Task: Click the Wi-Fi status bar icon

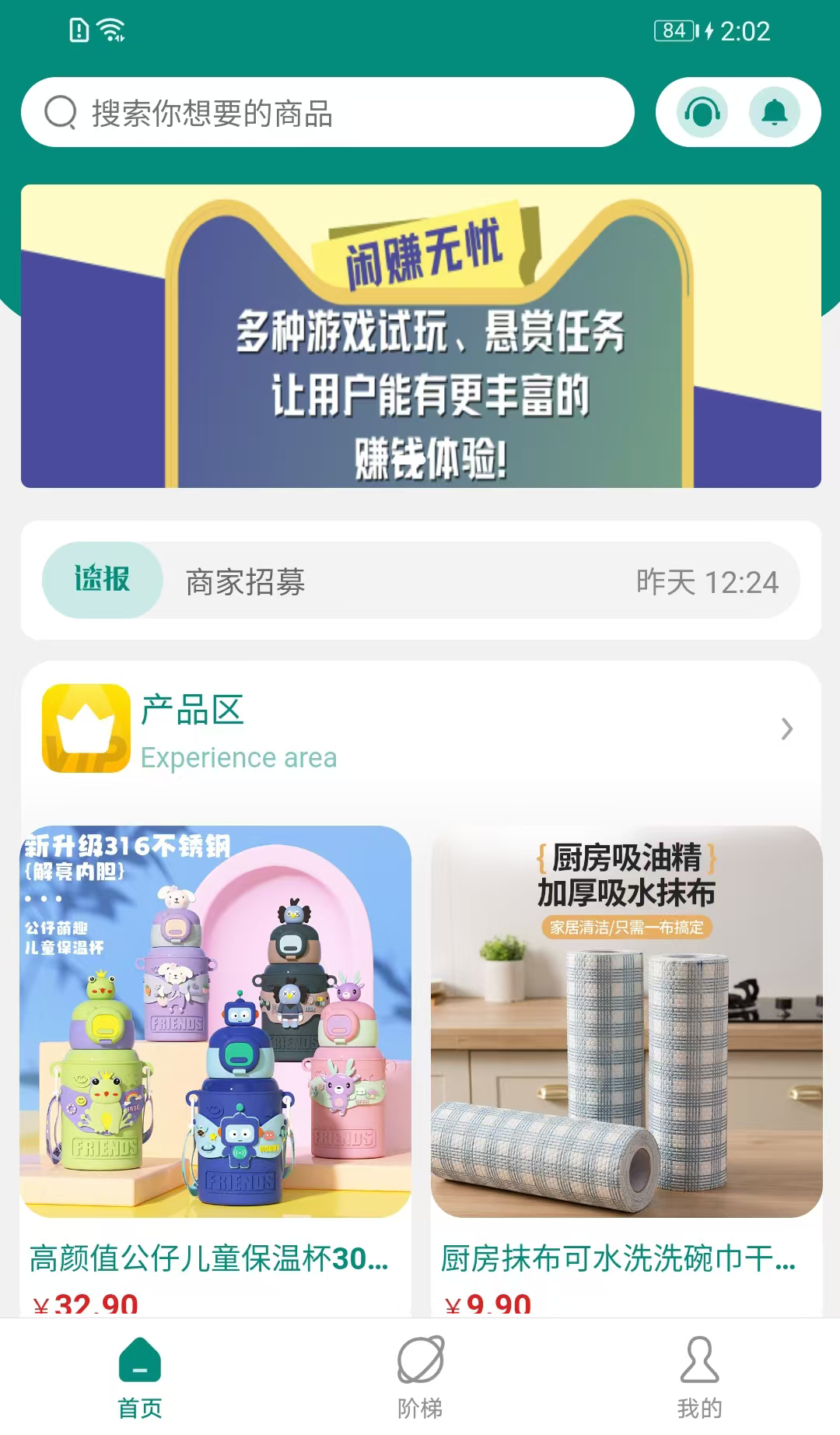Action: 111,30
